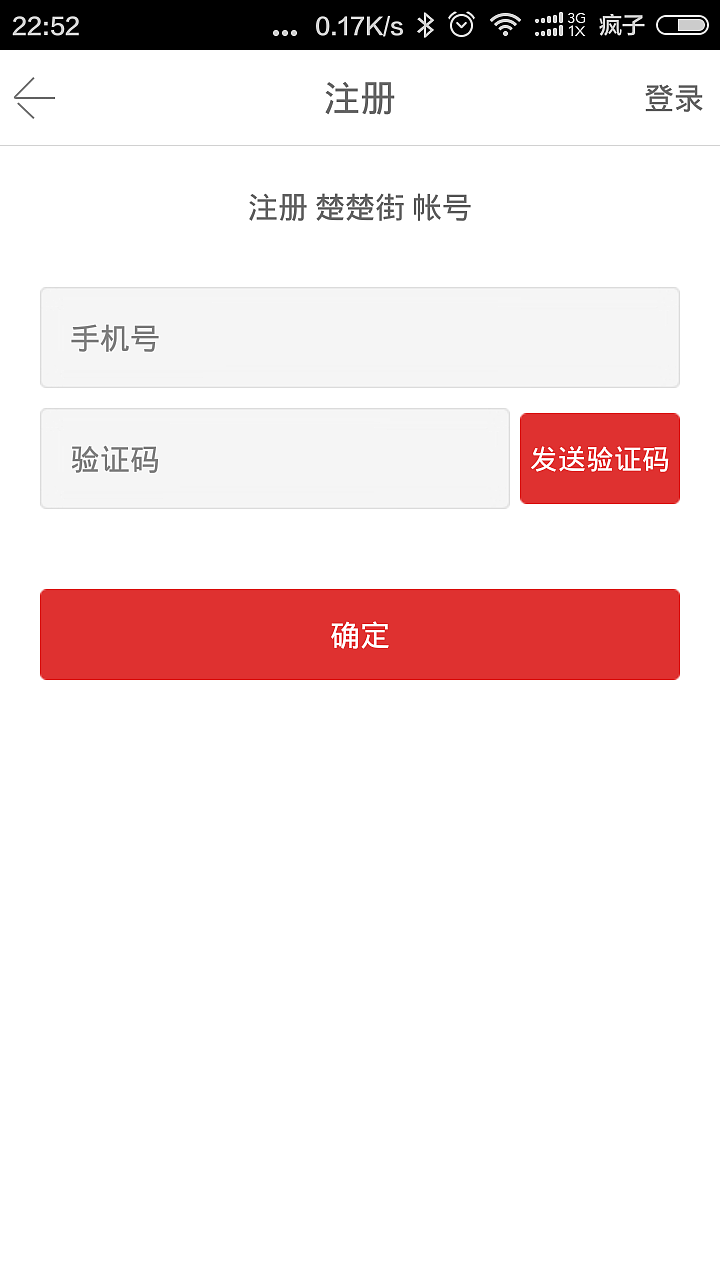Screen dimensions: 720x1280
Task: Select the 手机号 phone number field
Action: [360, 337]
